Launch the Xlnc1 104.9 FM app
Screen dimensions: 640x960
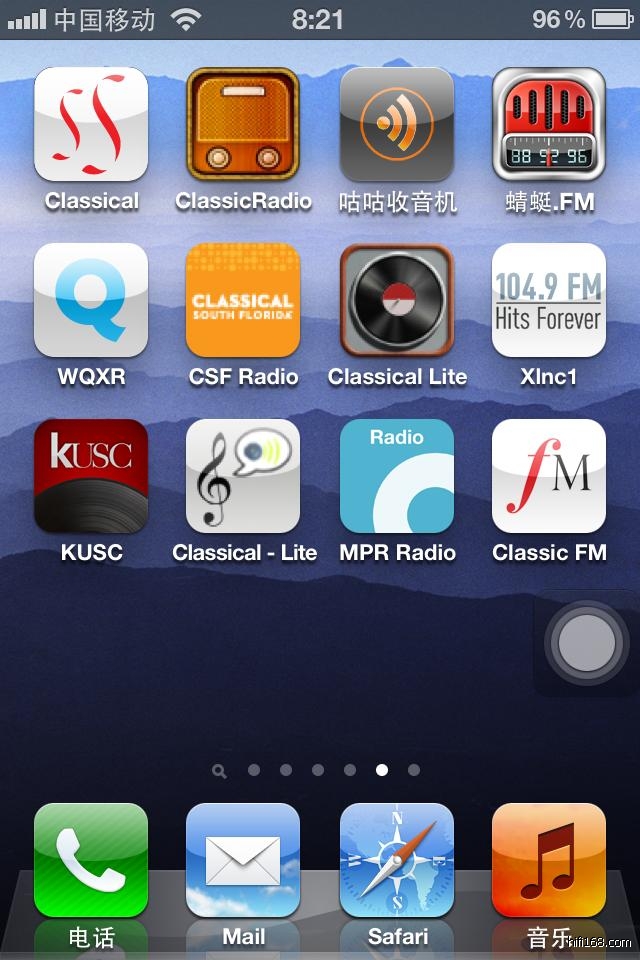coord(549,300)
